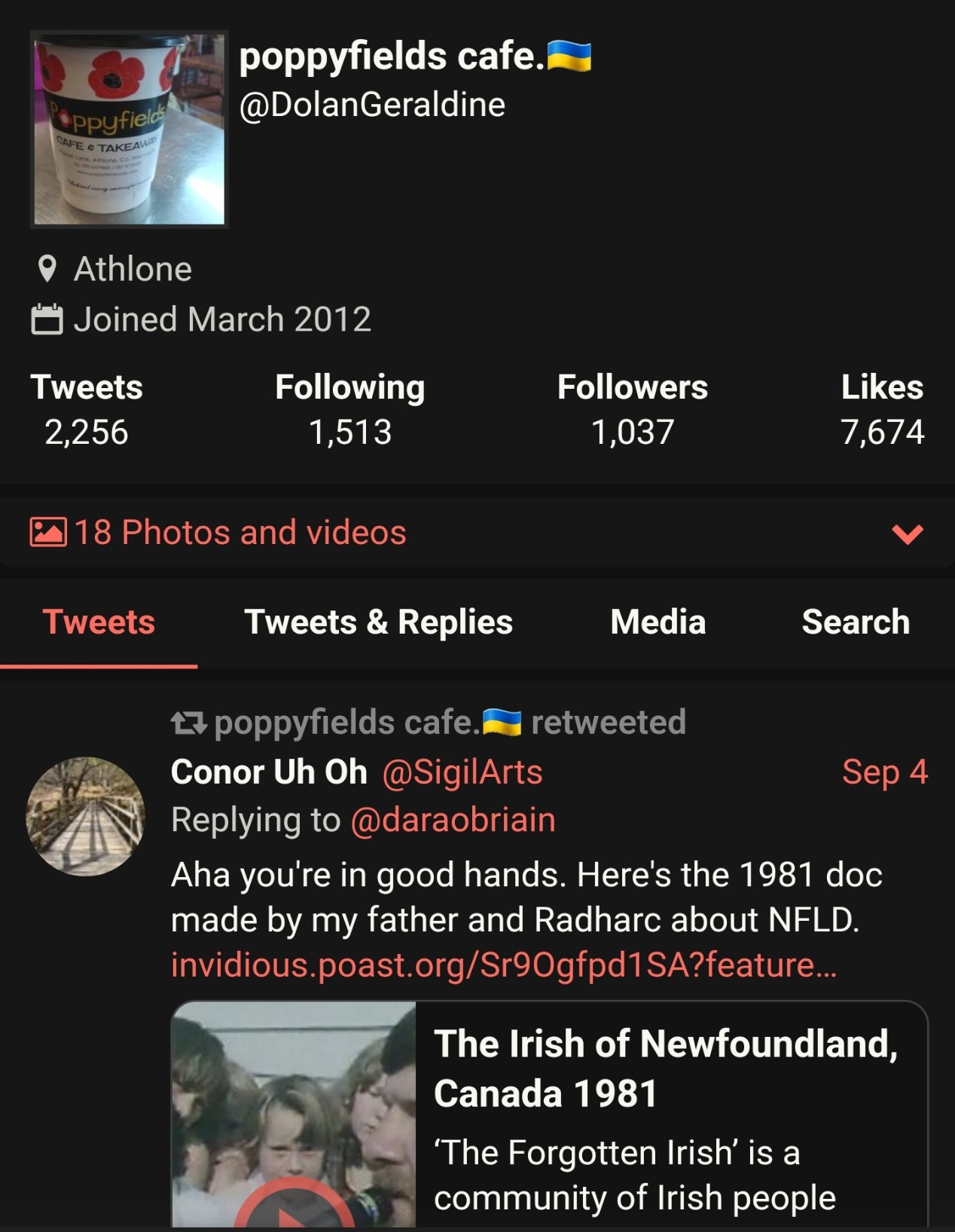Screen dimensions: 955x1232
Task: Switch to the Tweets & Replies tab
Action: click(x=378, y=622)
